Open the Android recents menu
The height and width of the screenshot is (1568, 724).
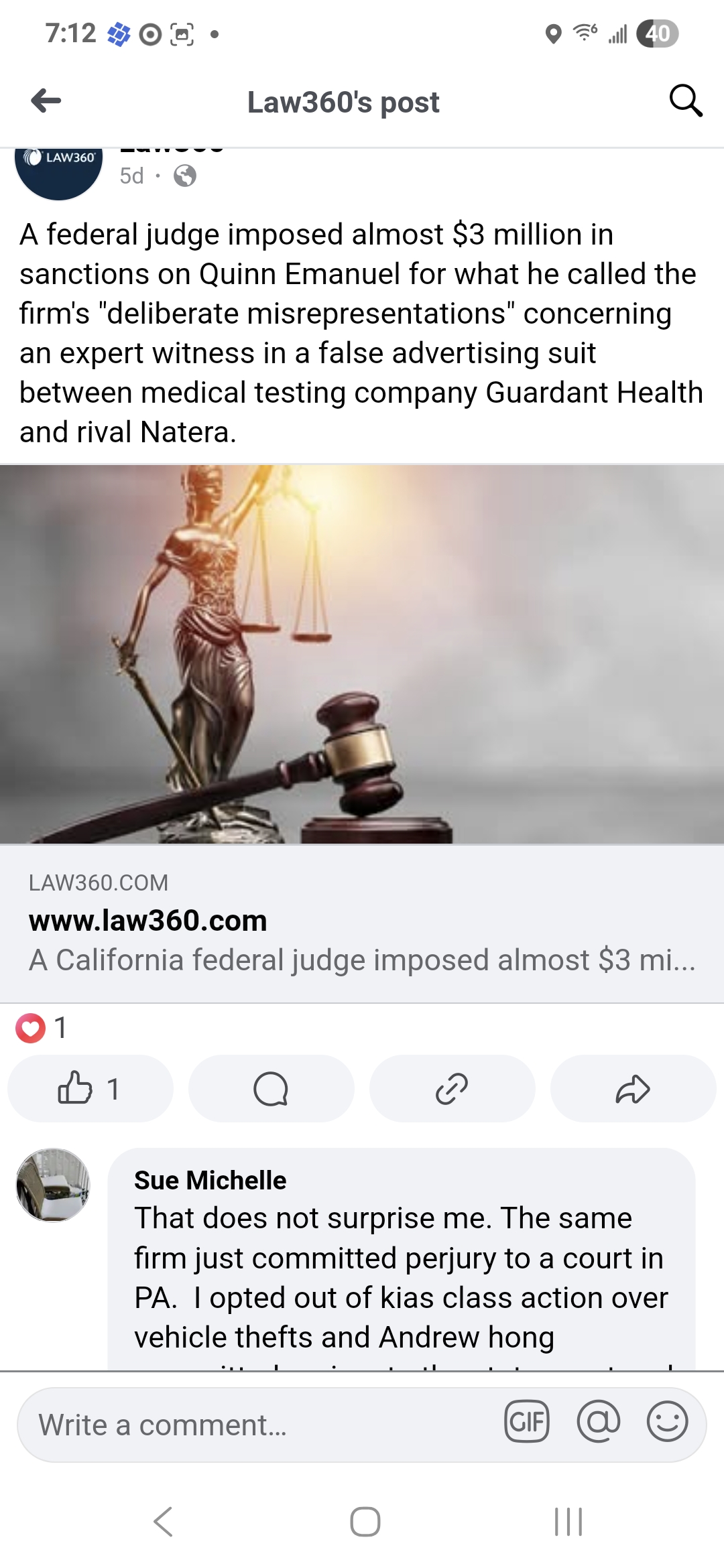(568, 1522)
